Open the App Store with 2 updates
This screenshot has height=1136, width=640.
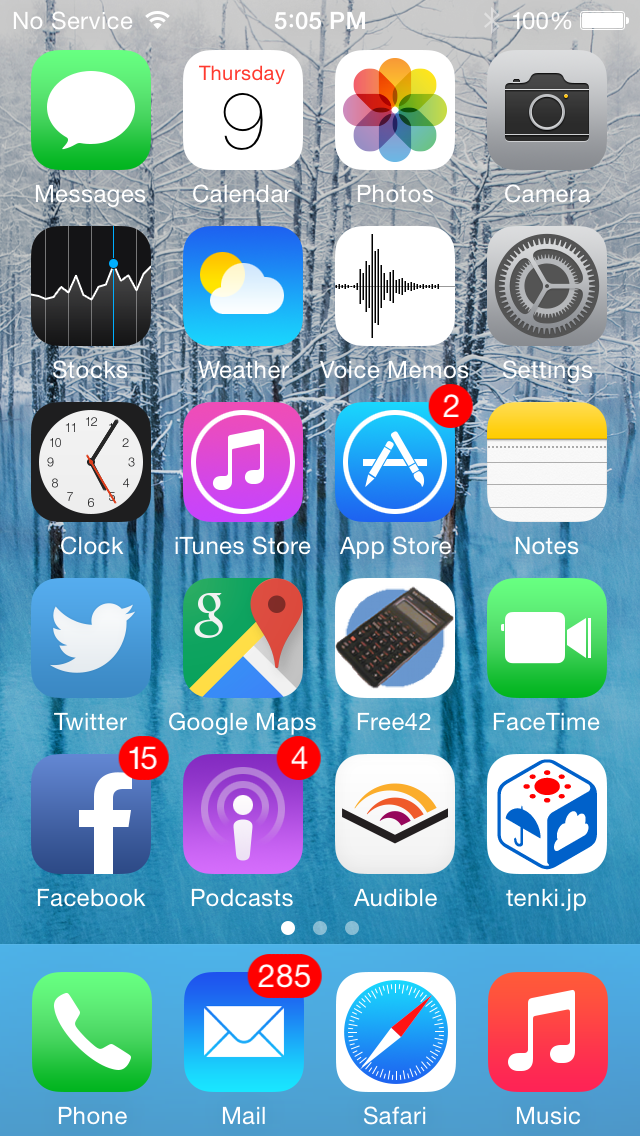[x=395, y=462]
